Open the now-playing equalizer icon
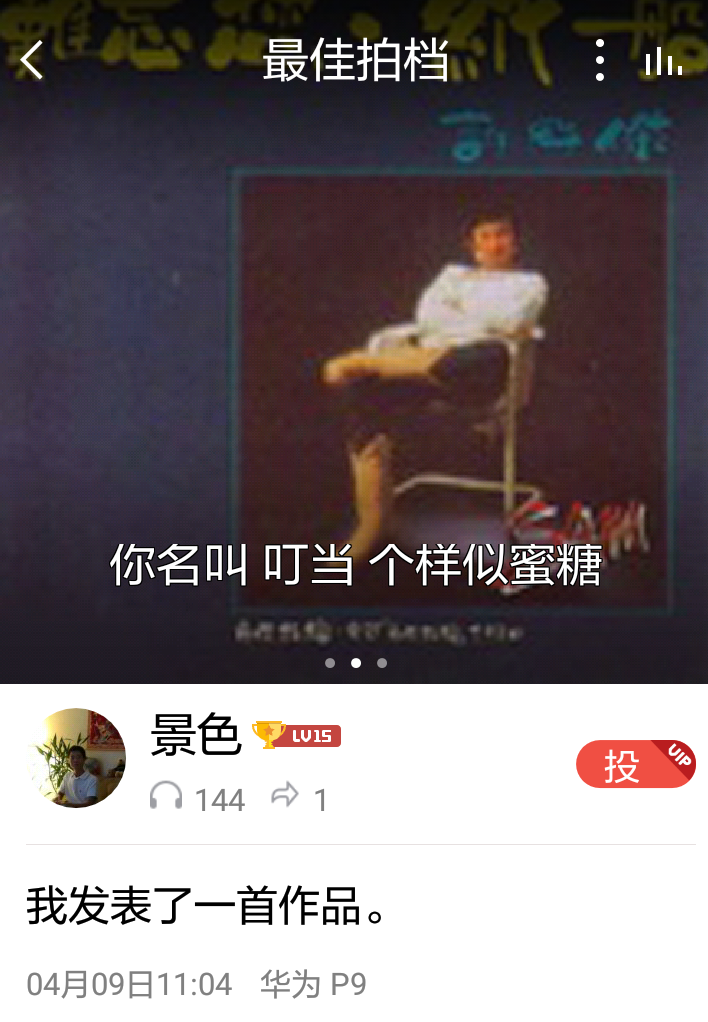 point(663,63)
